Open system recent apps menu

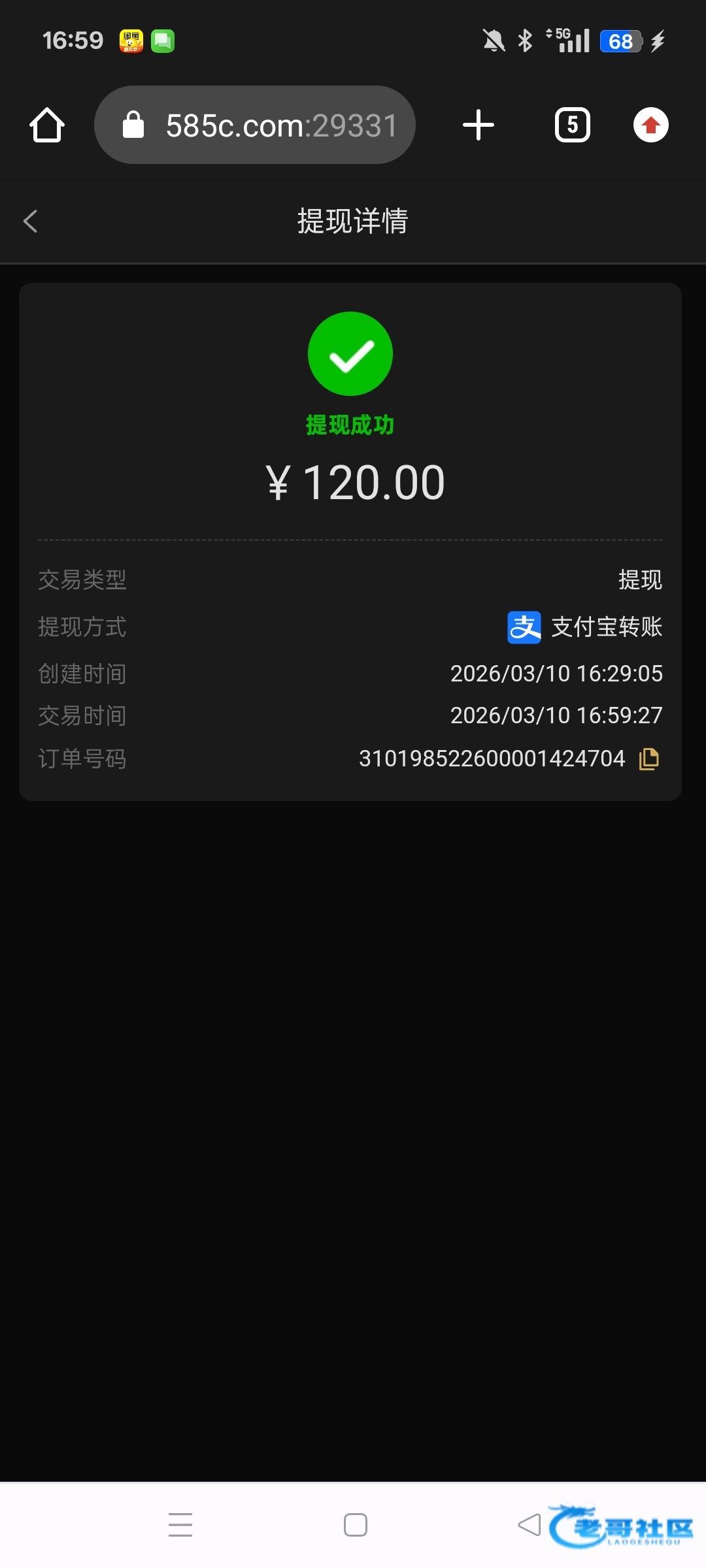[180, 1525]
